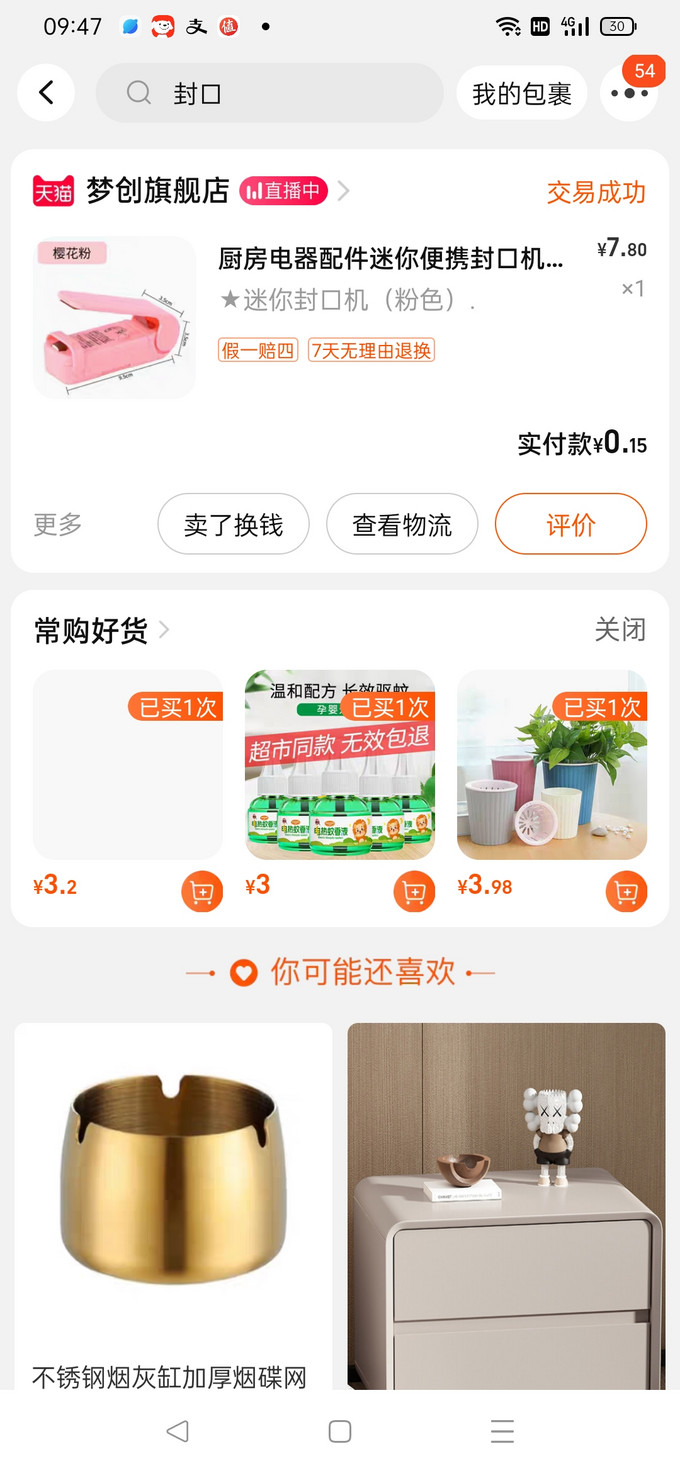Dismiss 常购好货 with 关闭

620,630
